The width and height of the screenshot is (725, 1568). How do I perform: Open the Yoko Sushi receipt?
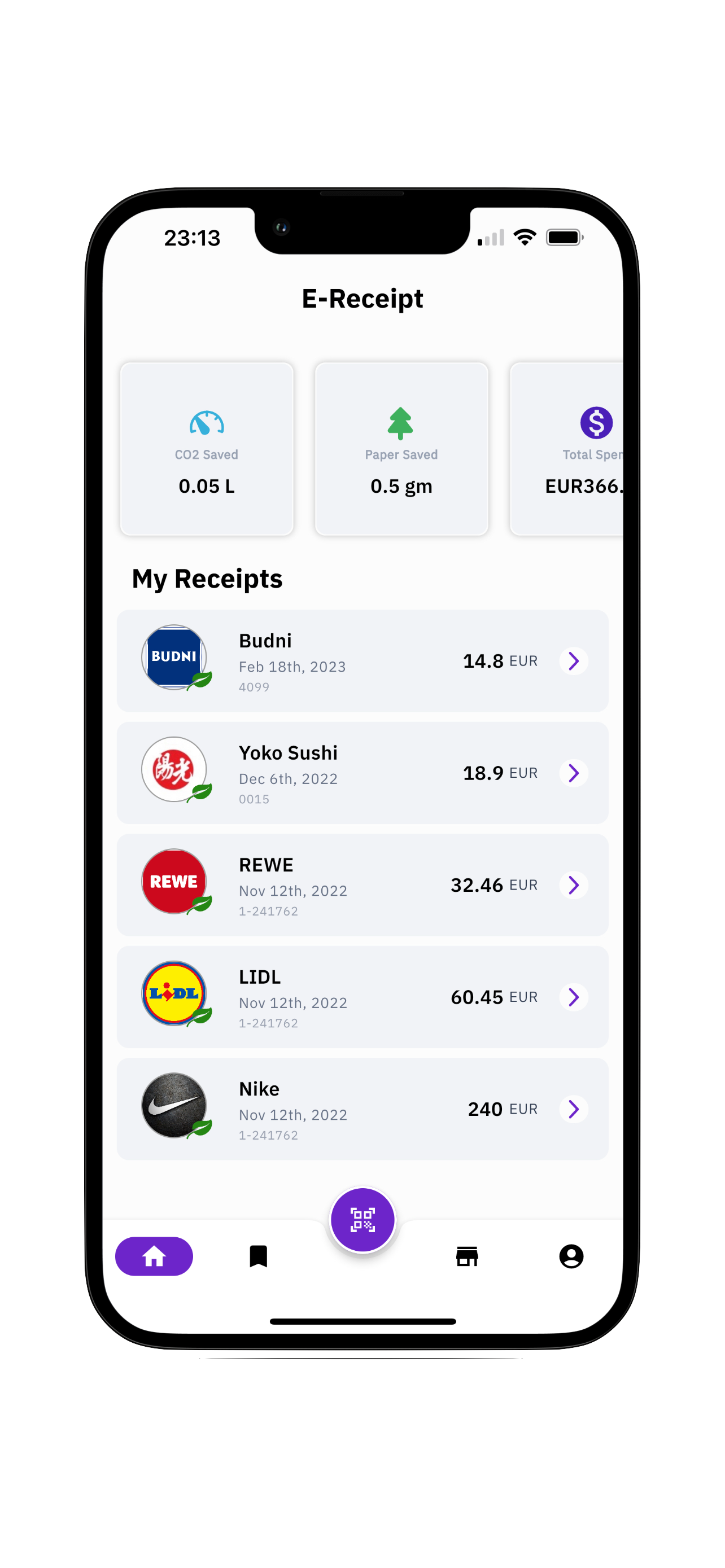362,773
